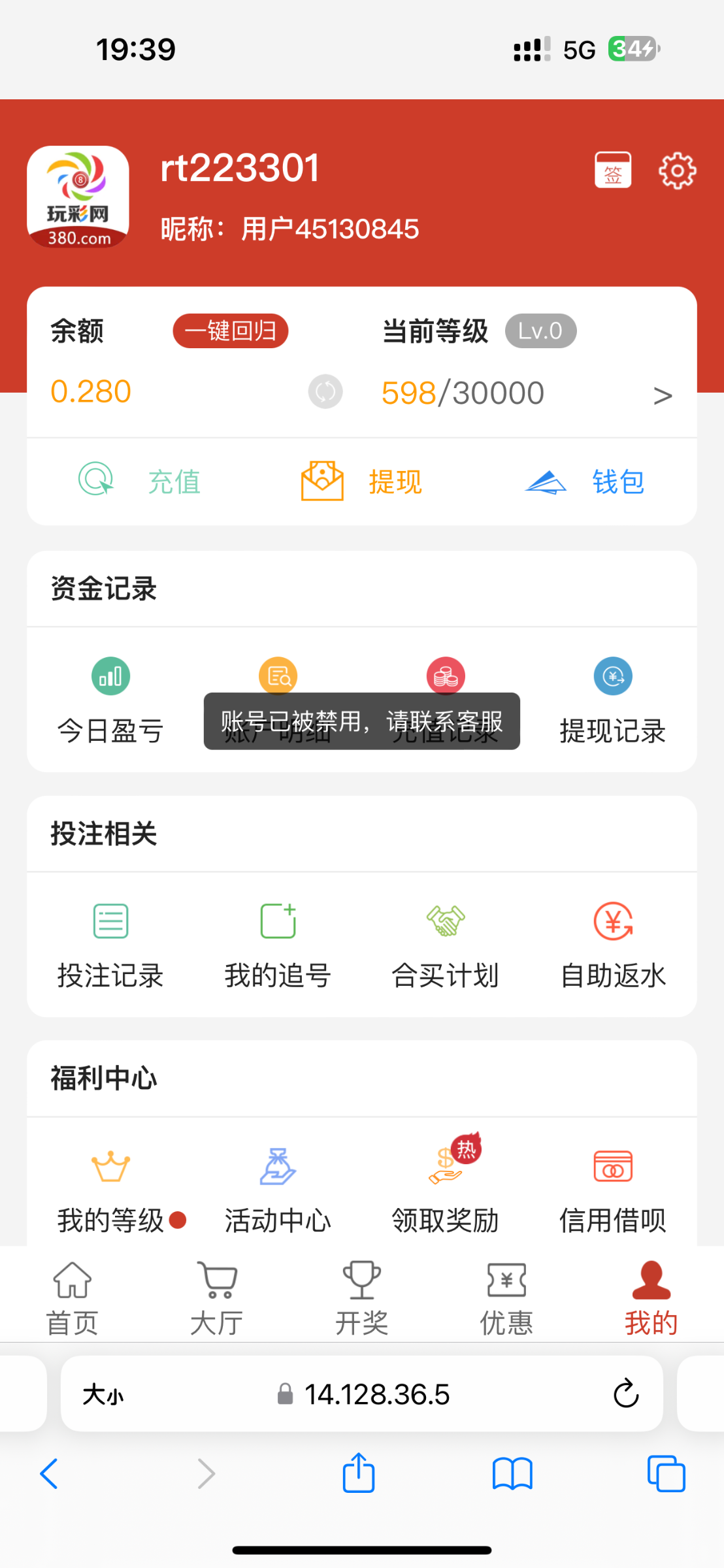Viewport: 724px width, 1568px height.
Task: View 今日盈亏 profit and loss
Action: 110,702
